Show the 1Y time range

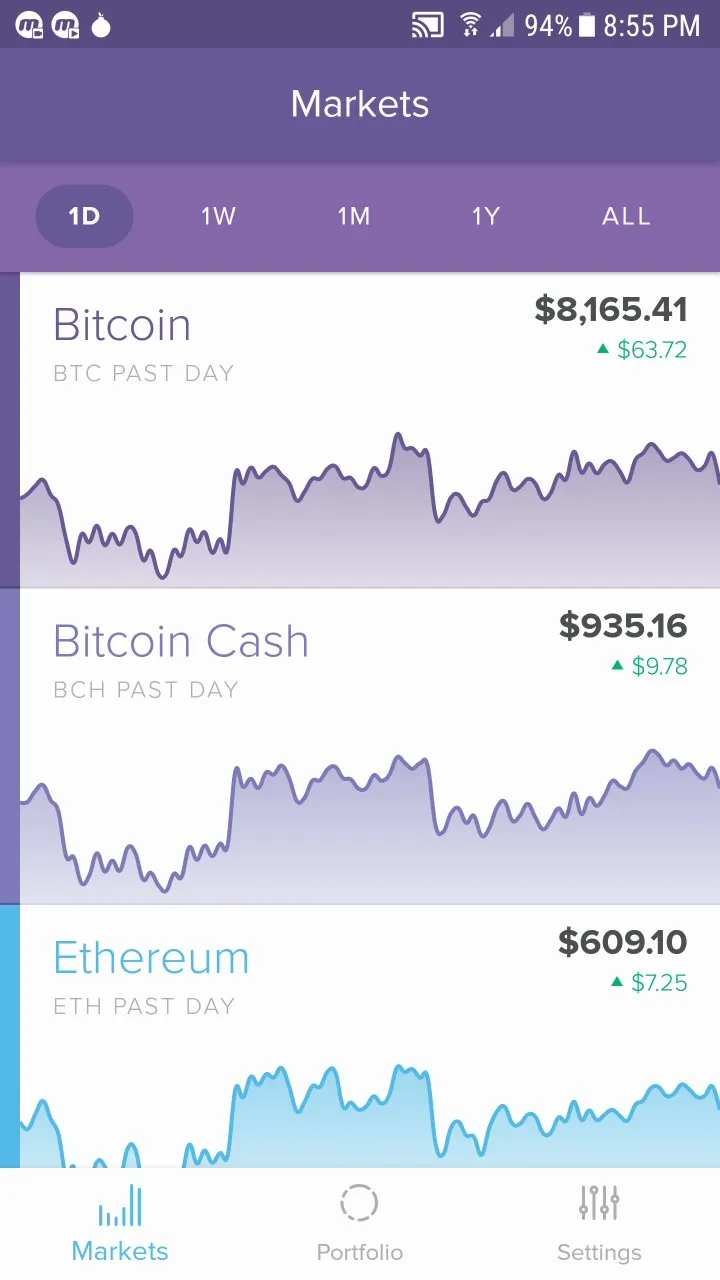(x=485, y=216)
